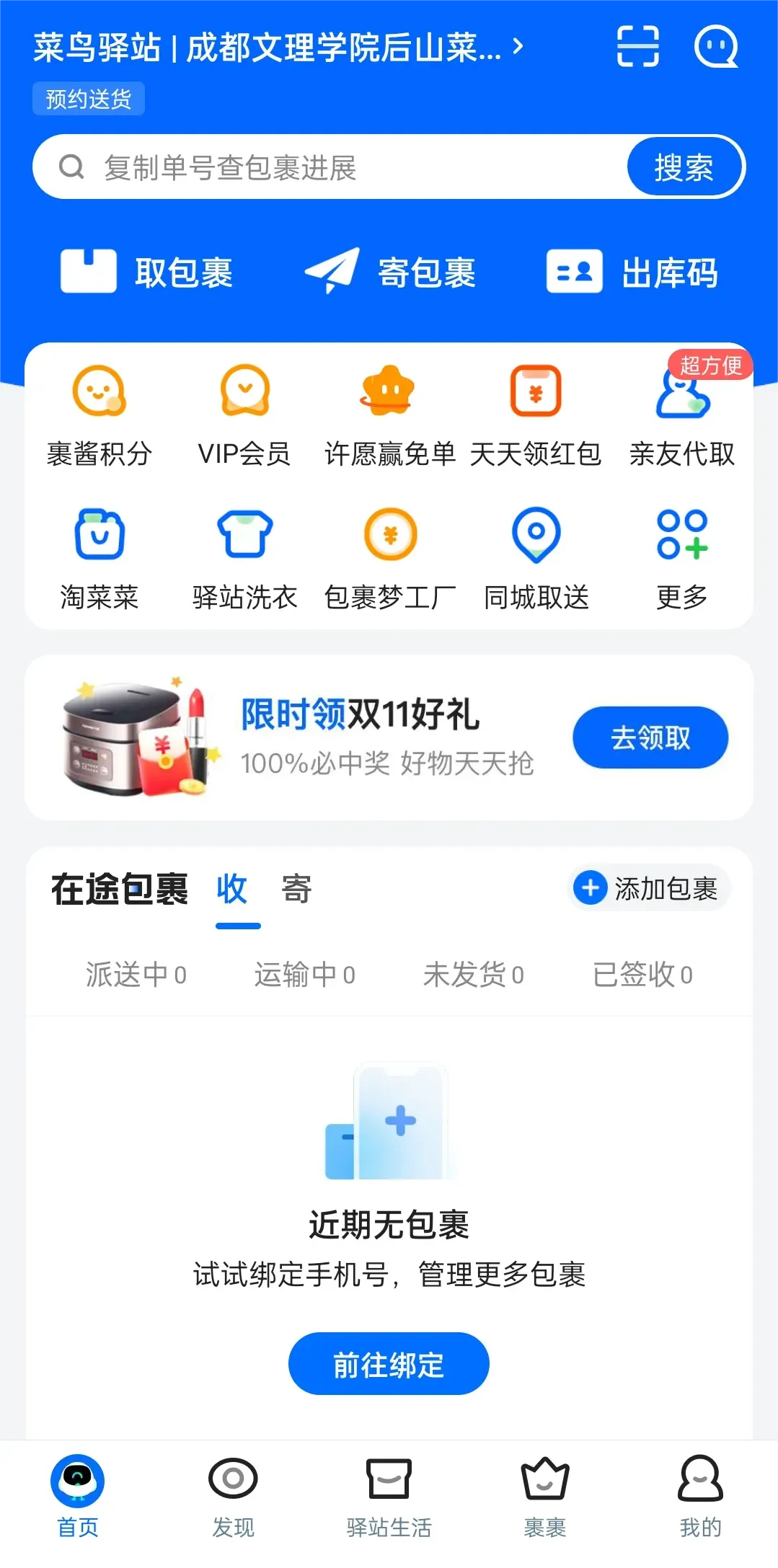Show the 出库码 pickup code
The width and height of the screenshot is (778, 1568).
coord(632,273)
